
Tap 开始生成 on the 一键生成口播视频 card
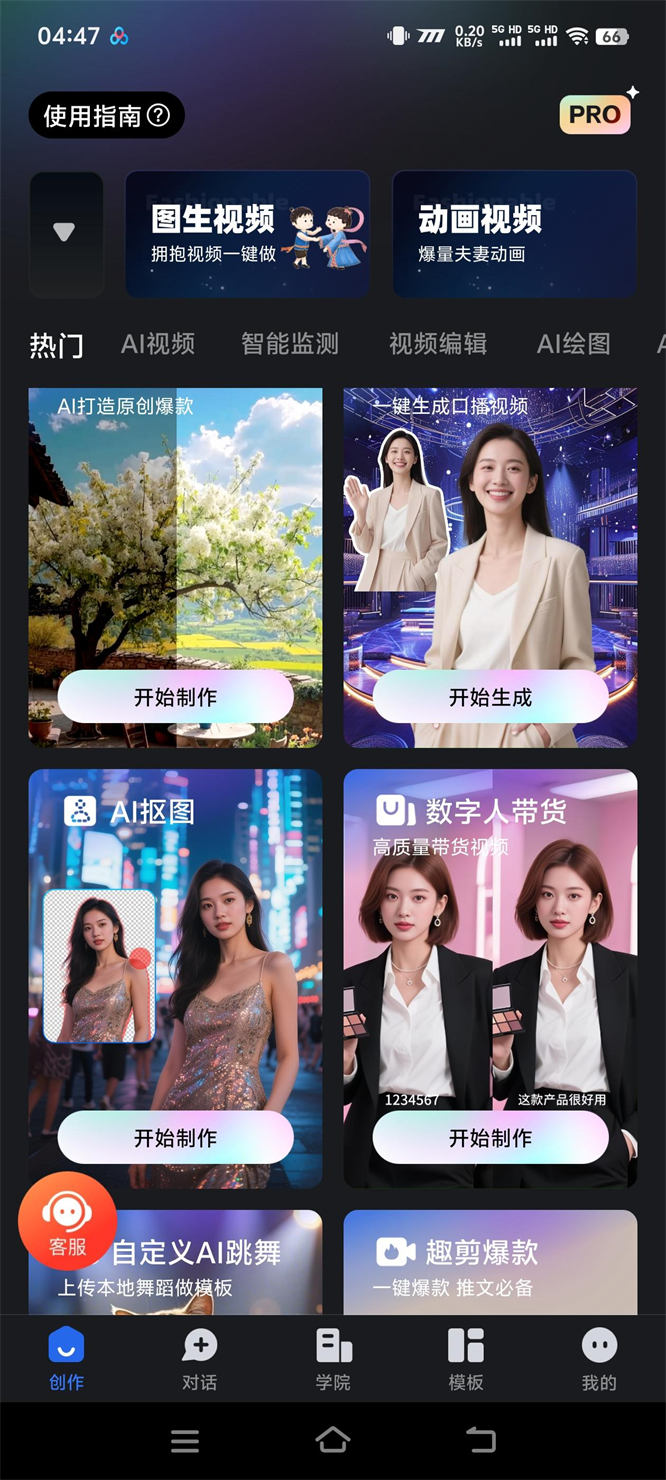click(490, 697)
